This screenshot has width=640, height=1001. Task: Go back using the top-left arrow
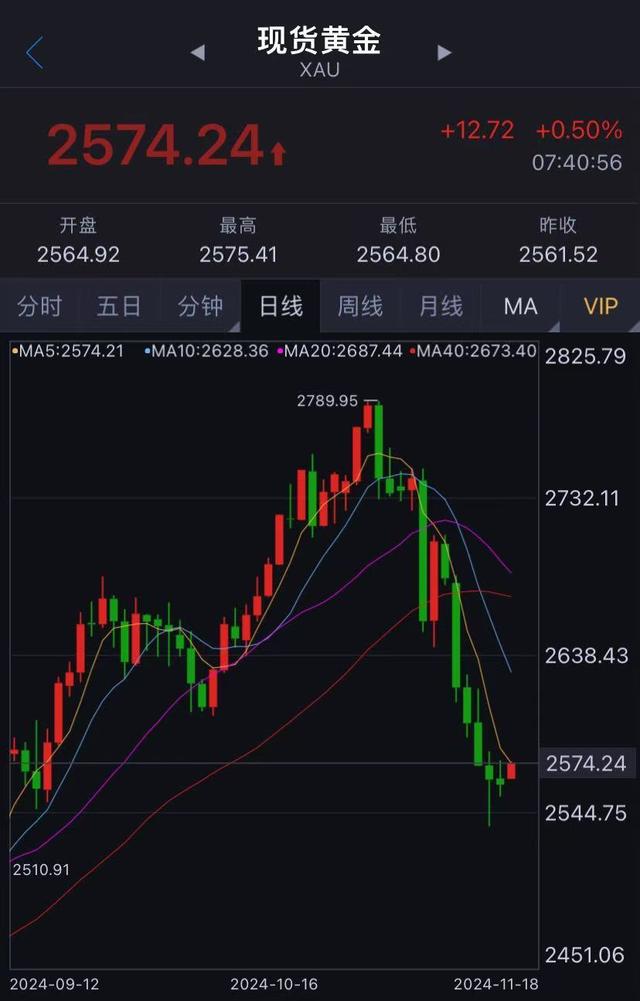click(x=34, y=52)
